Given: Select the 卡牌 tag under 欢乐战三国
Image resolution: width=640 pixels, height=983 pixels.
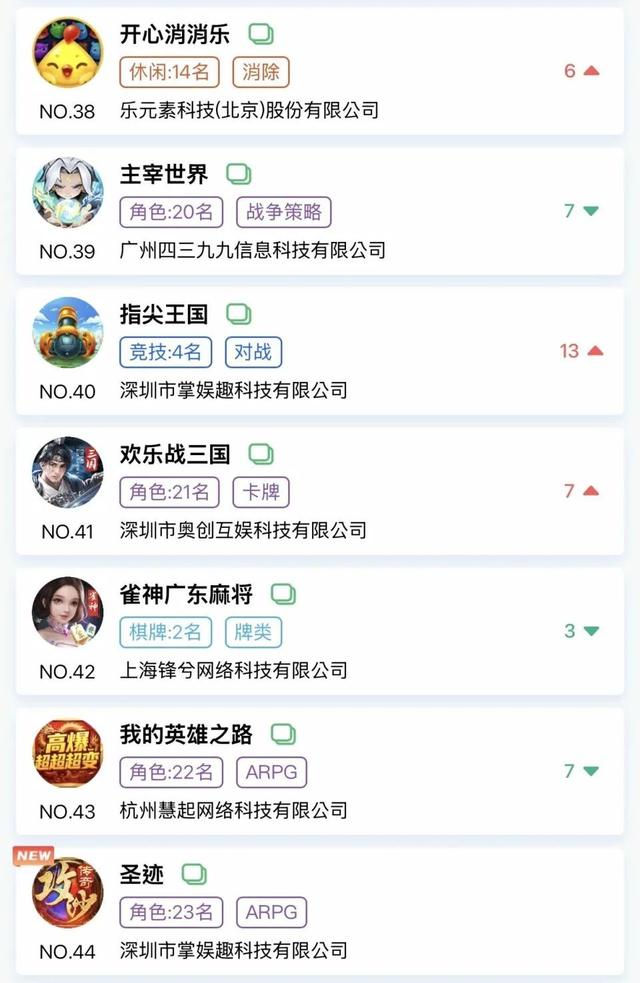Looking at the screenshot, I should (261, 491).
